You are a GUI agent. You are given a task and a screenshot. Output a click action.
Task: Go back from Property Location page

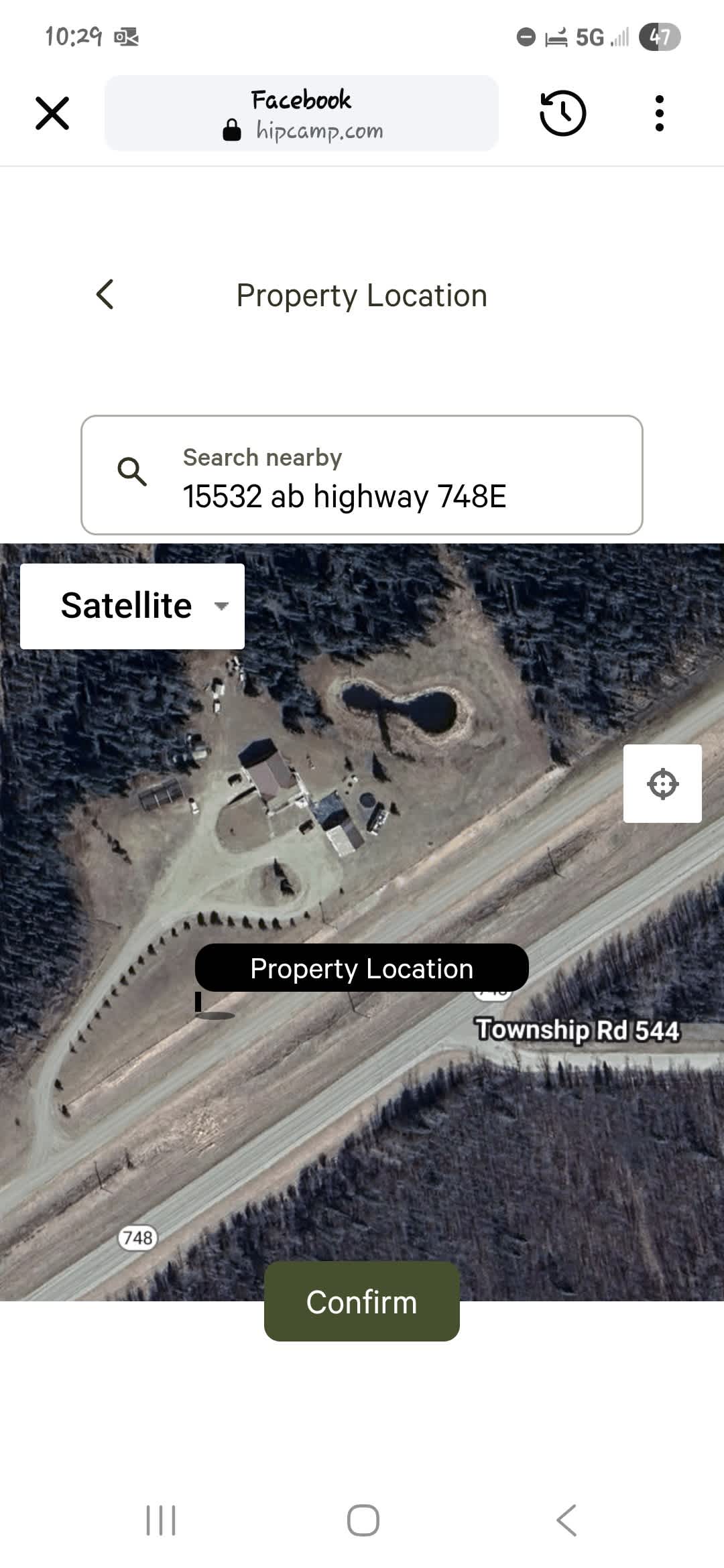click(x=105, y=294)
